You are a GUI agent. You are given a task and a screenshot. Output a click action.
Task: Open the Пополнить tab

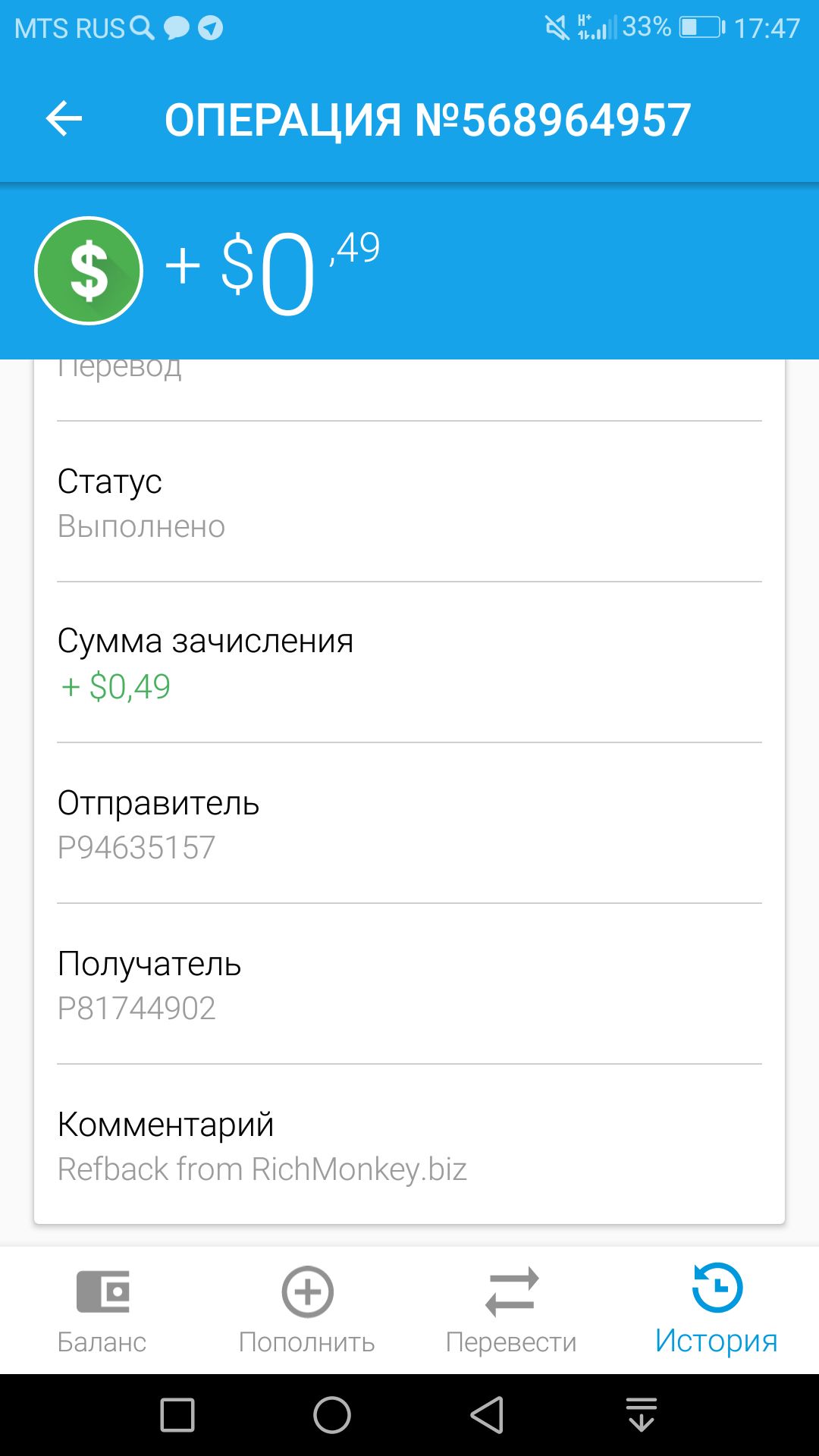307,1311
